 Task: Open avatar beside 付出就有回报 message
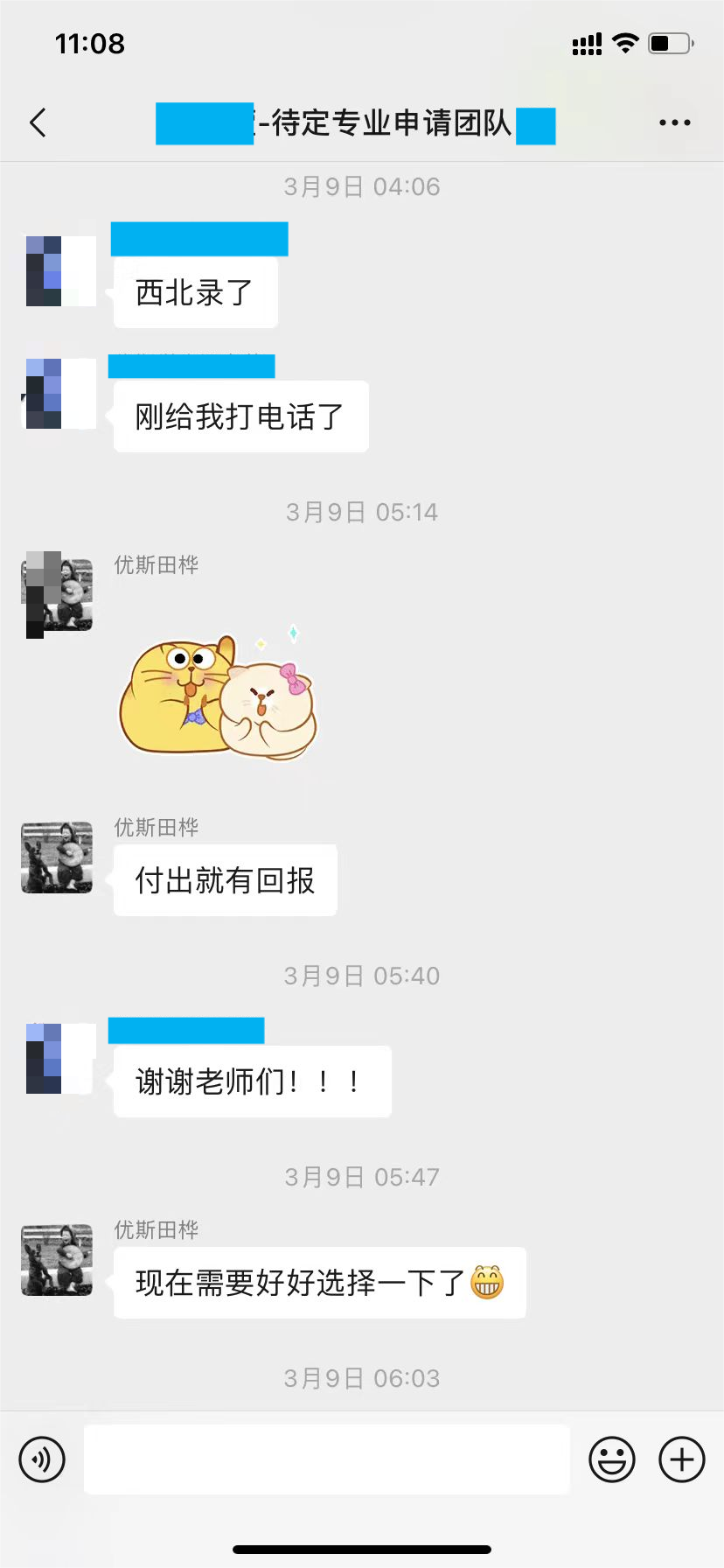point(57,857)
